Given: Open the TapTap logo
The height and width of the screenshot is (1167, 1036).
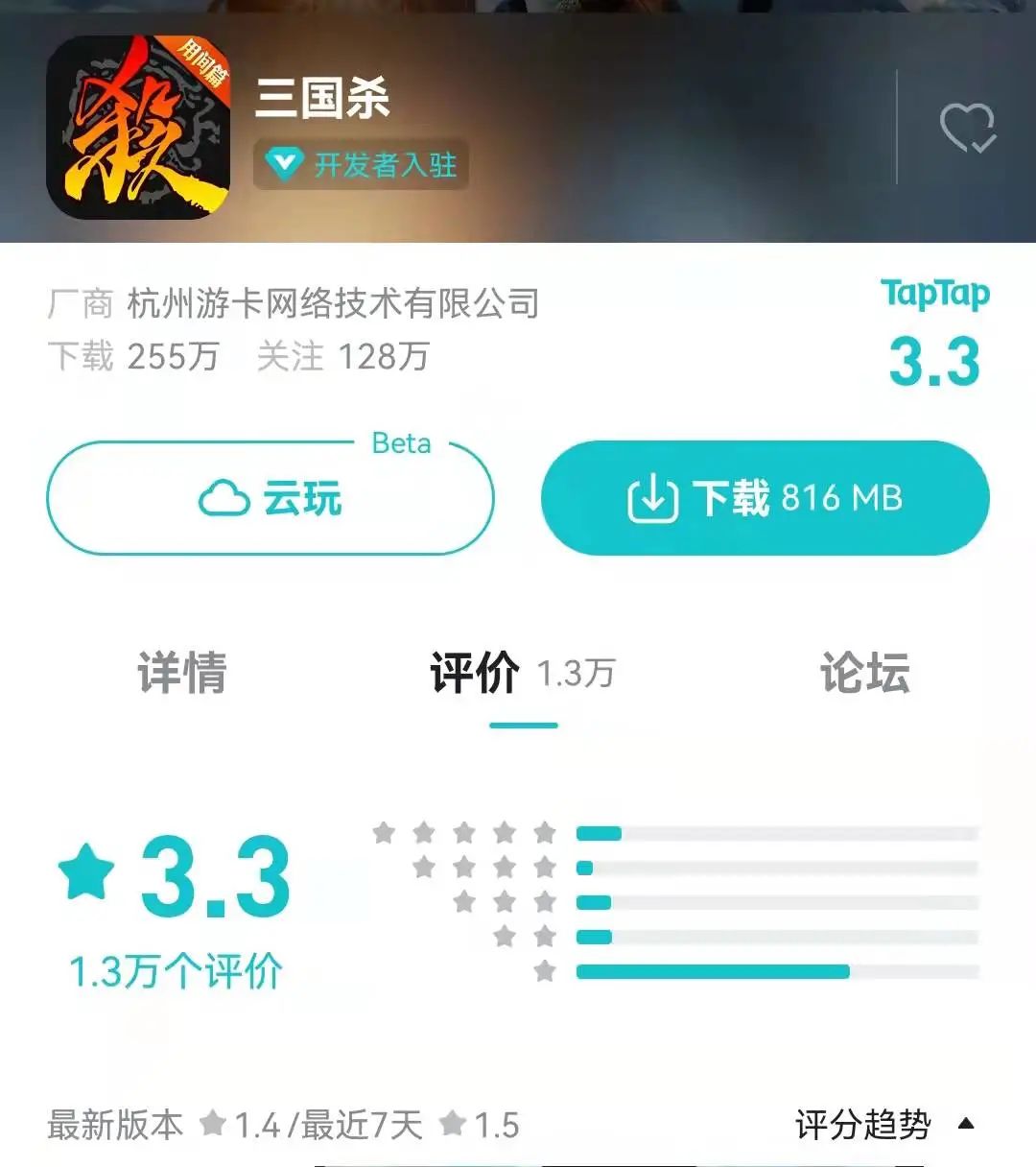Looking at the screenshot, I should [x=934, y=295].
